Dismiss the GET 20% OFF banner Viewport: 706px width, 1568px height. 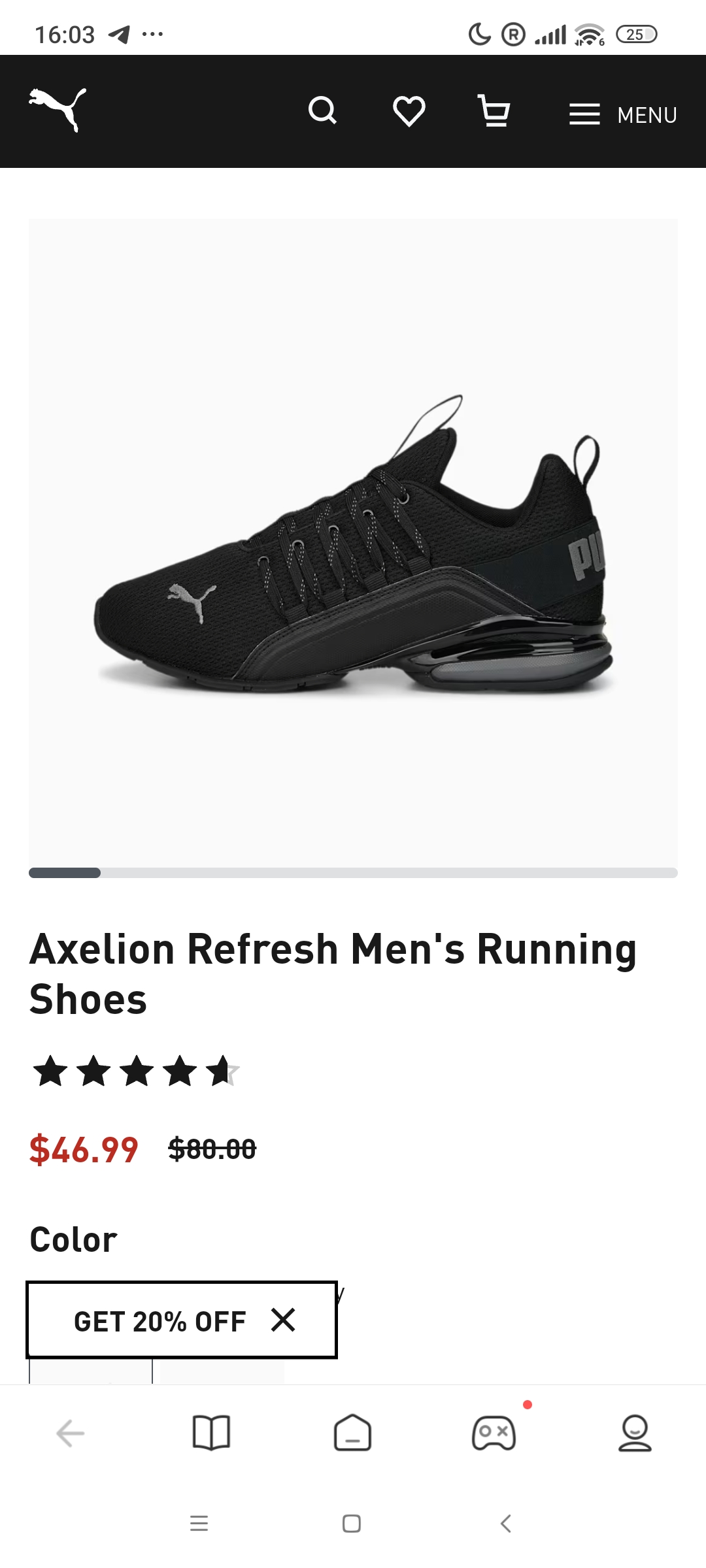click(283, 1320)
